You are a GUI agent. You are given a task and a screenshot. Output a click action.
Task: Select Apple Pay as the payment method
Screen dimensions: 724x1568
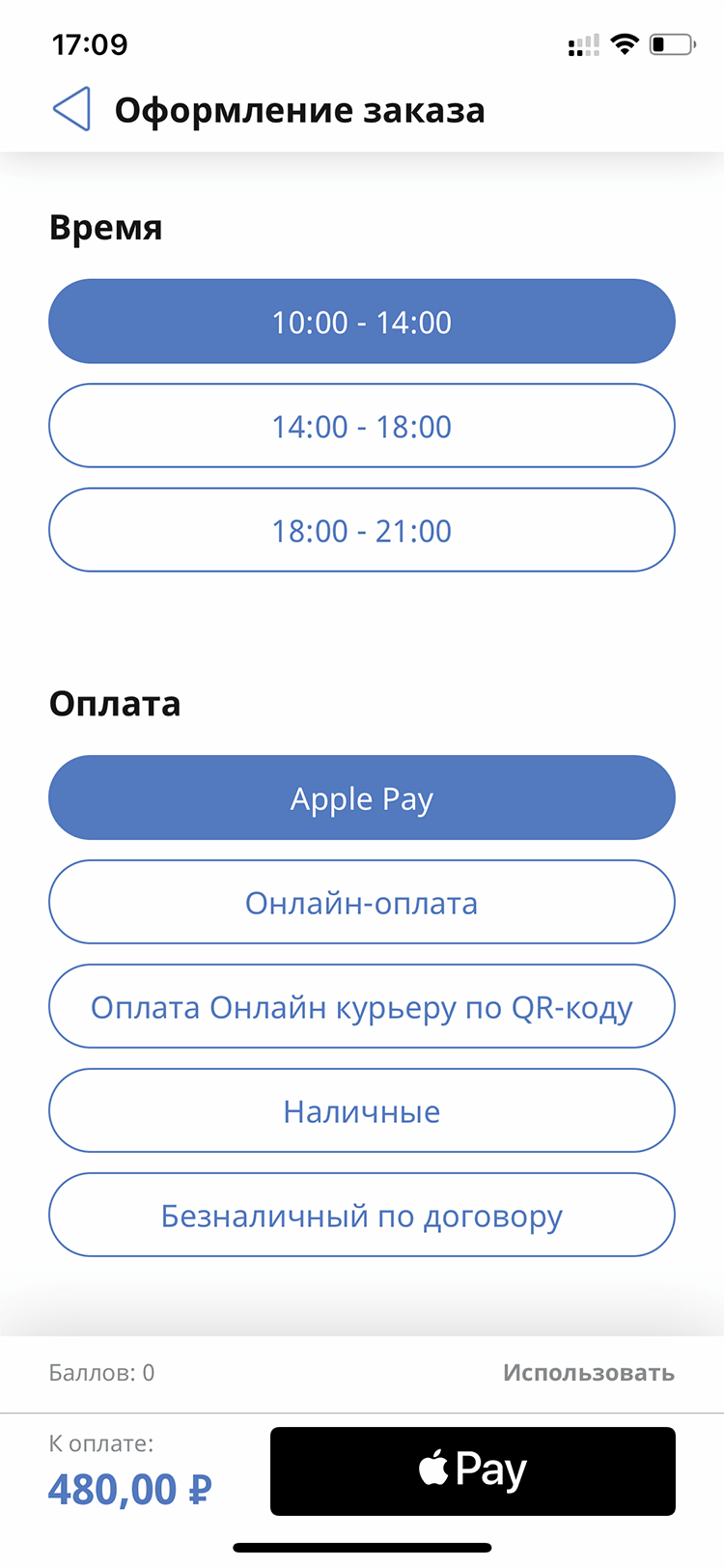361,798
